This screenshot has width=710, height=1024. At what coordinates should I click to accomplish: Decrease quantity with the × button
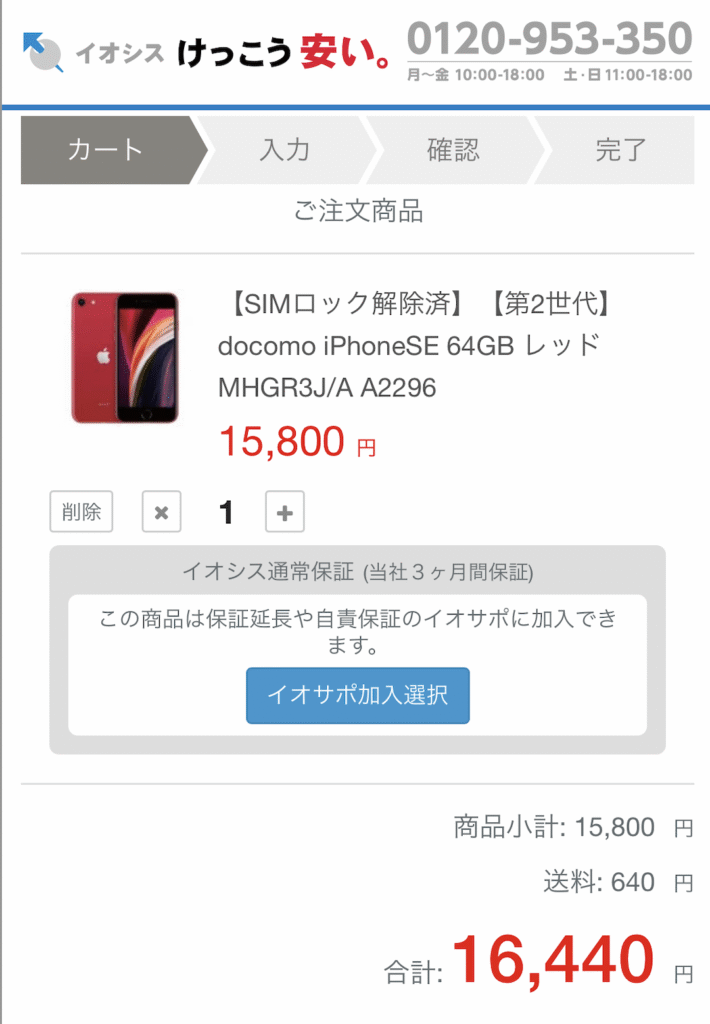point(161,513)
